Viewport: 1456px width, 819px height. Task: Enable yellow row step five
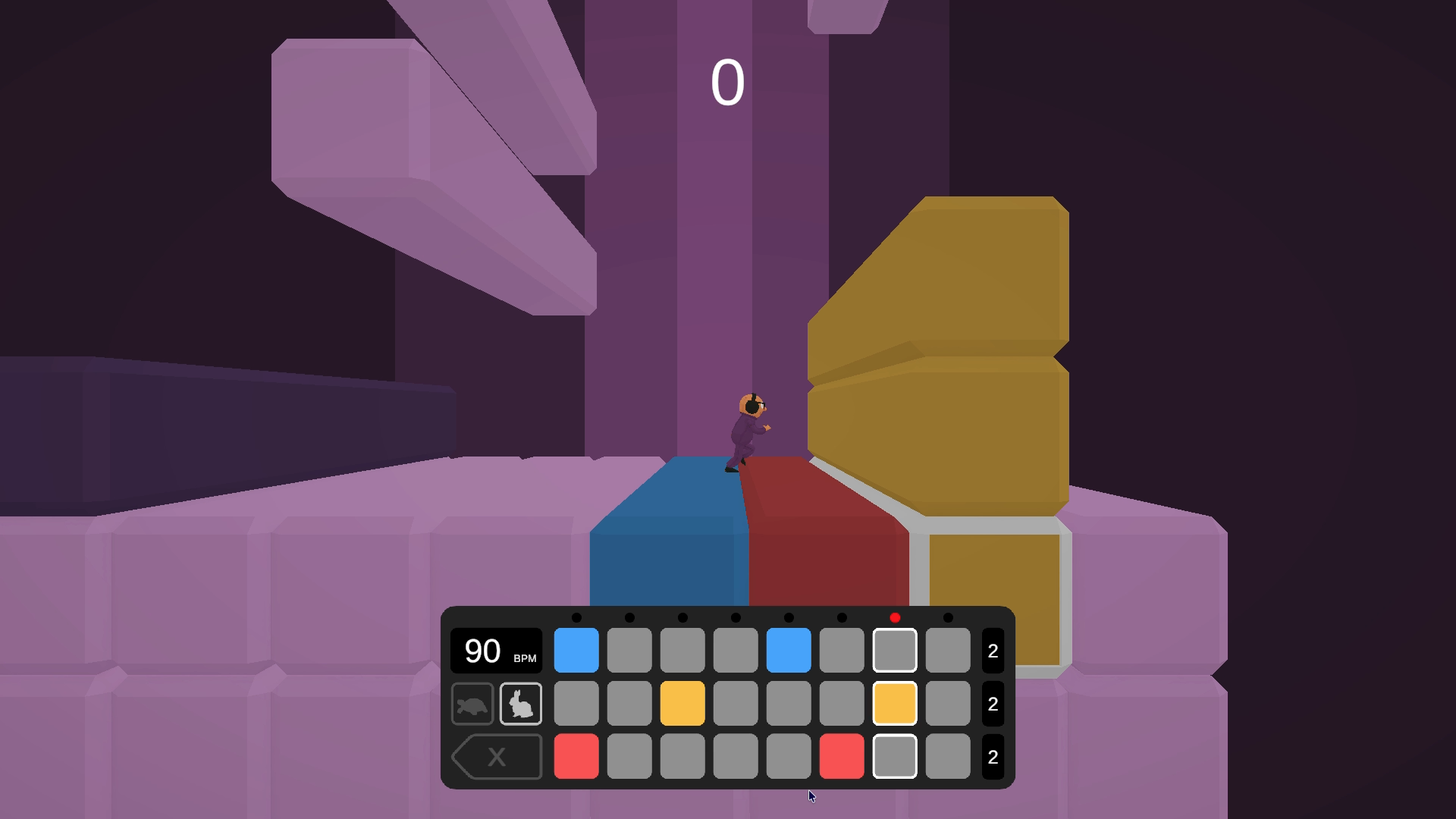pyautogui.click(x=789, y=703)
